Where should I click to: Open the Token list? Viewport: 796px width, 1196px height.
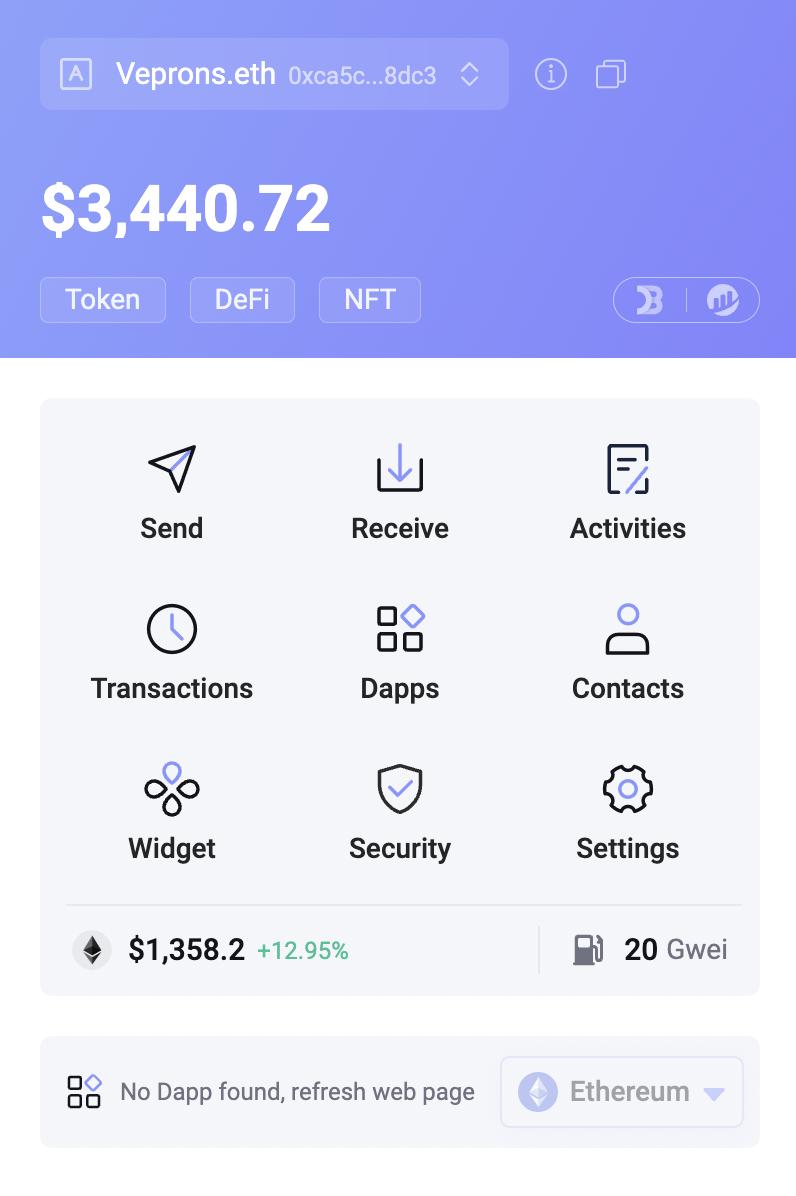[102, 300]
